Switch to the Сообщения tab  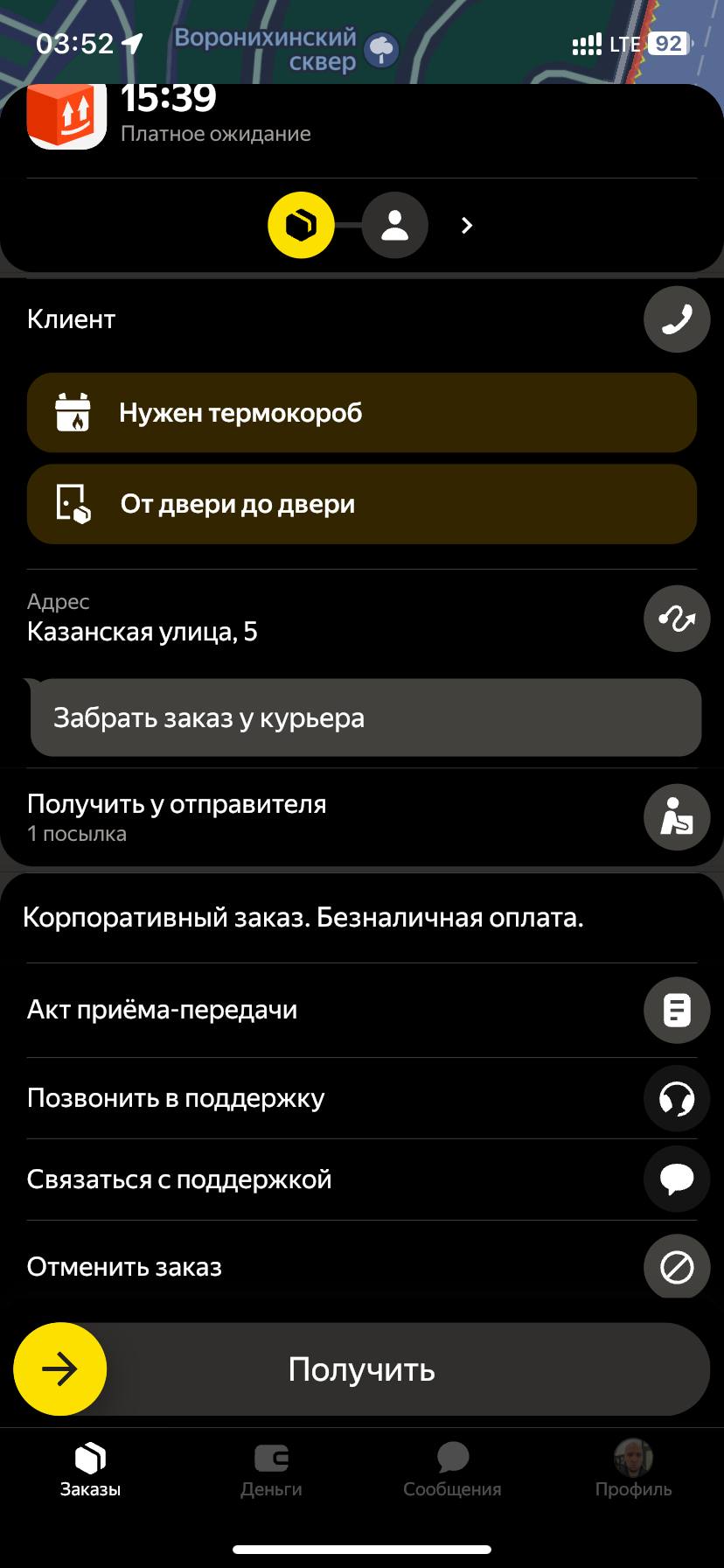point(452,1470)
